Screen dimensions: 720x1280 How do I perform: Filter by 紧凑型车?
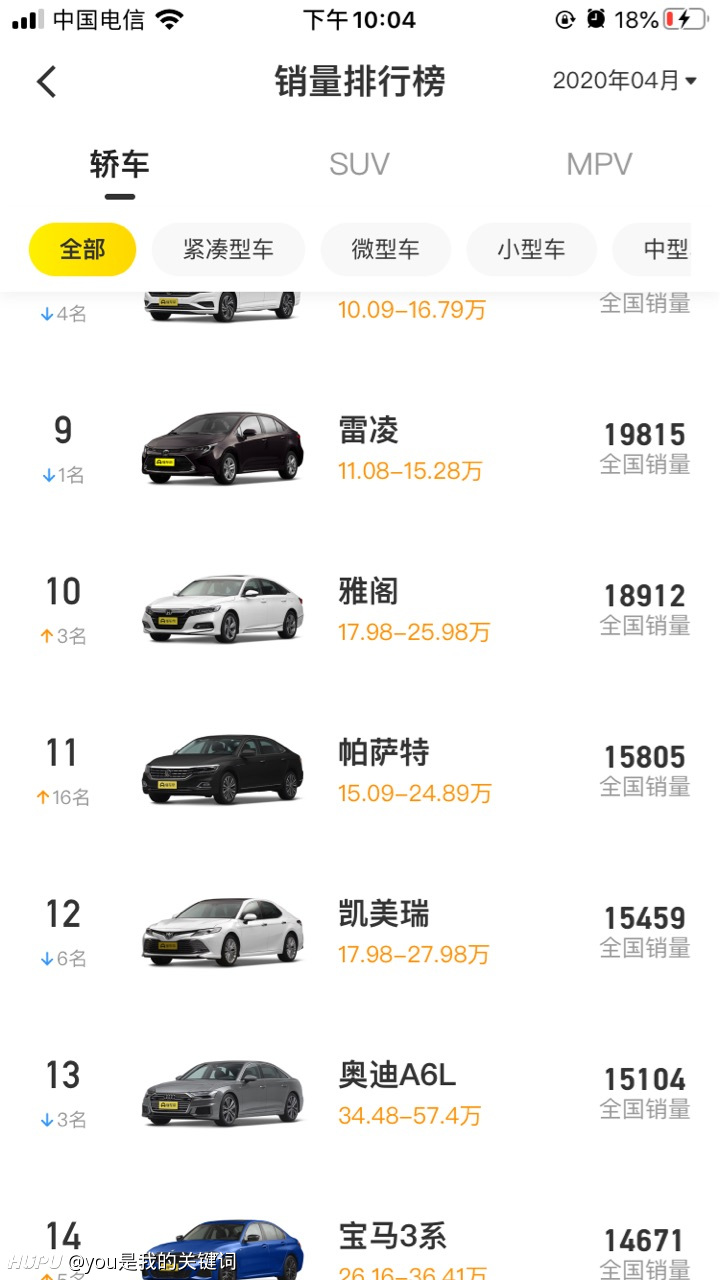click(228, 249)
